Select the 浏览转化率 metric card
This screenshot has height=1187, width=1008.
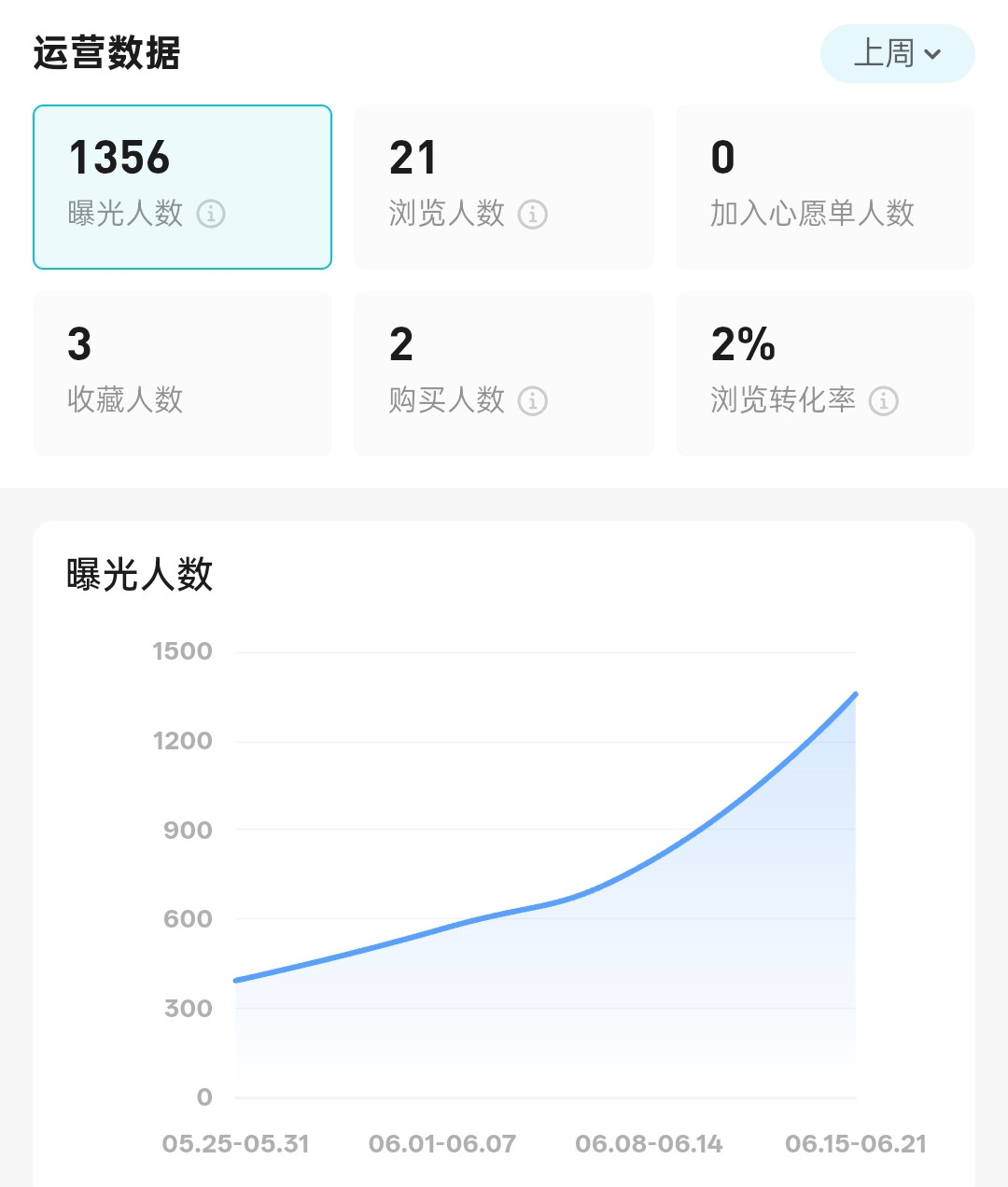click(825, 373)
